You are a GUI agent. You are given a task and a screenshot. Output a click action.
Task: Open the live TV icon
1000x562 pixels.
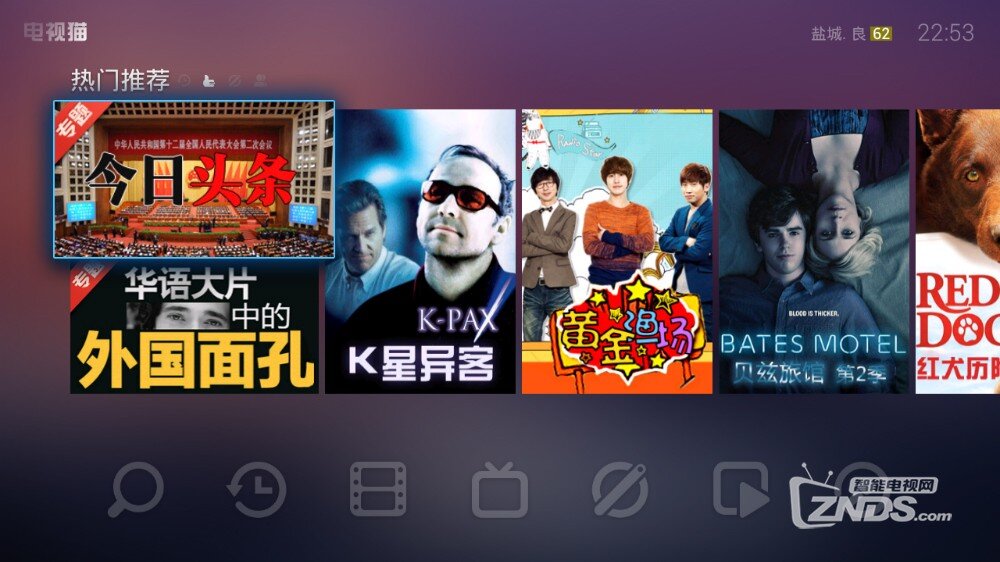(499, 489)
